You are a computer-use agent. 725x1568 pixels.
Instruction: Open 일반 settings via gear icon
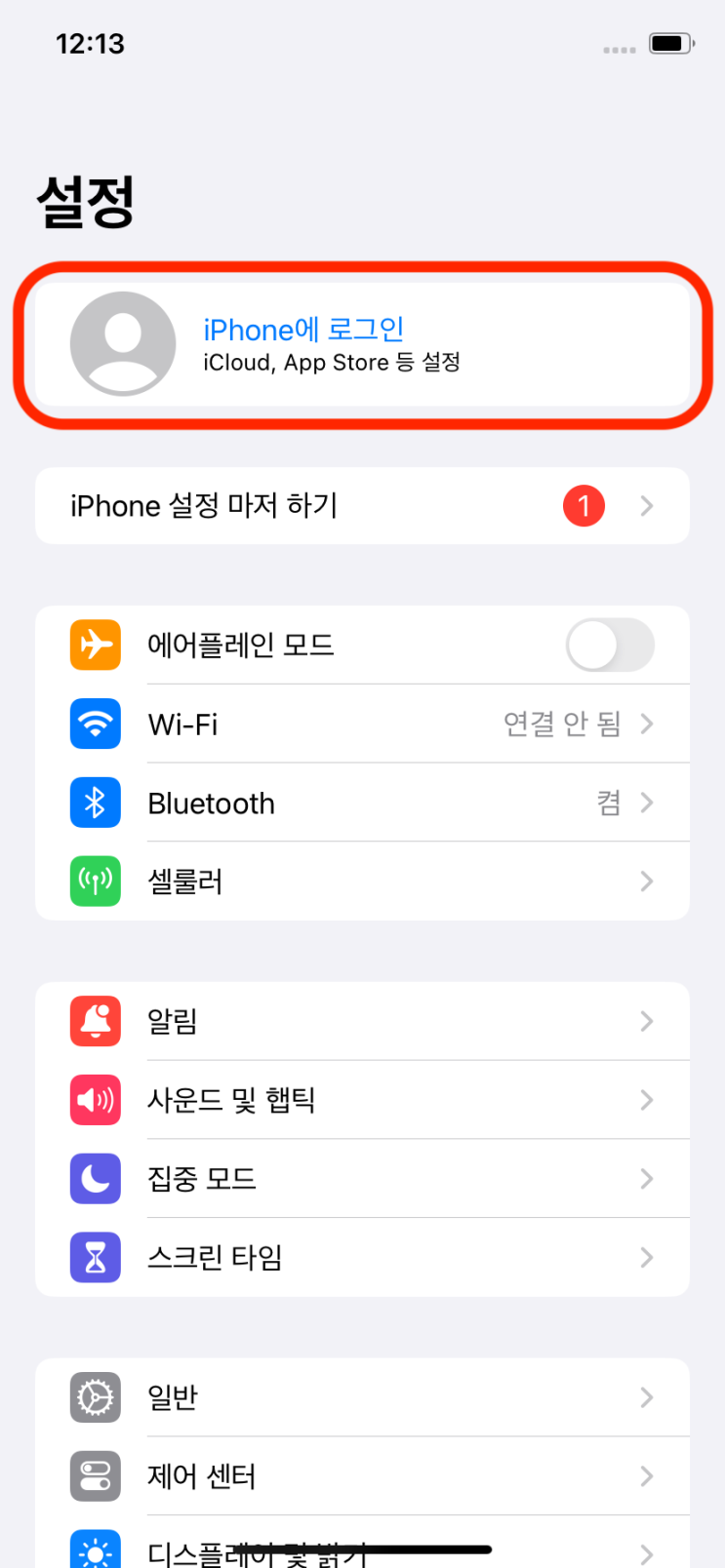[x=96, y=1396]
